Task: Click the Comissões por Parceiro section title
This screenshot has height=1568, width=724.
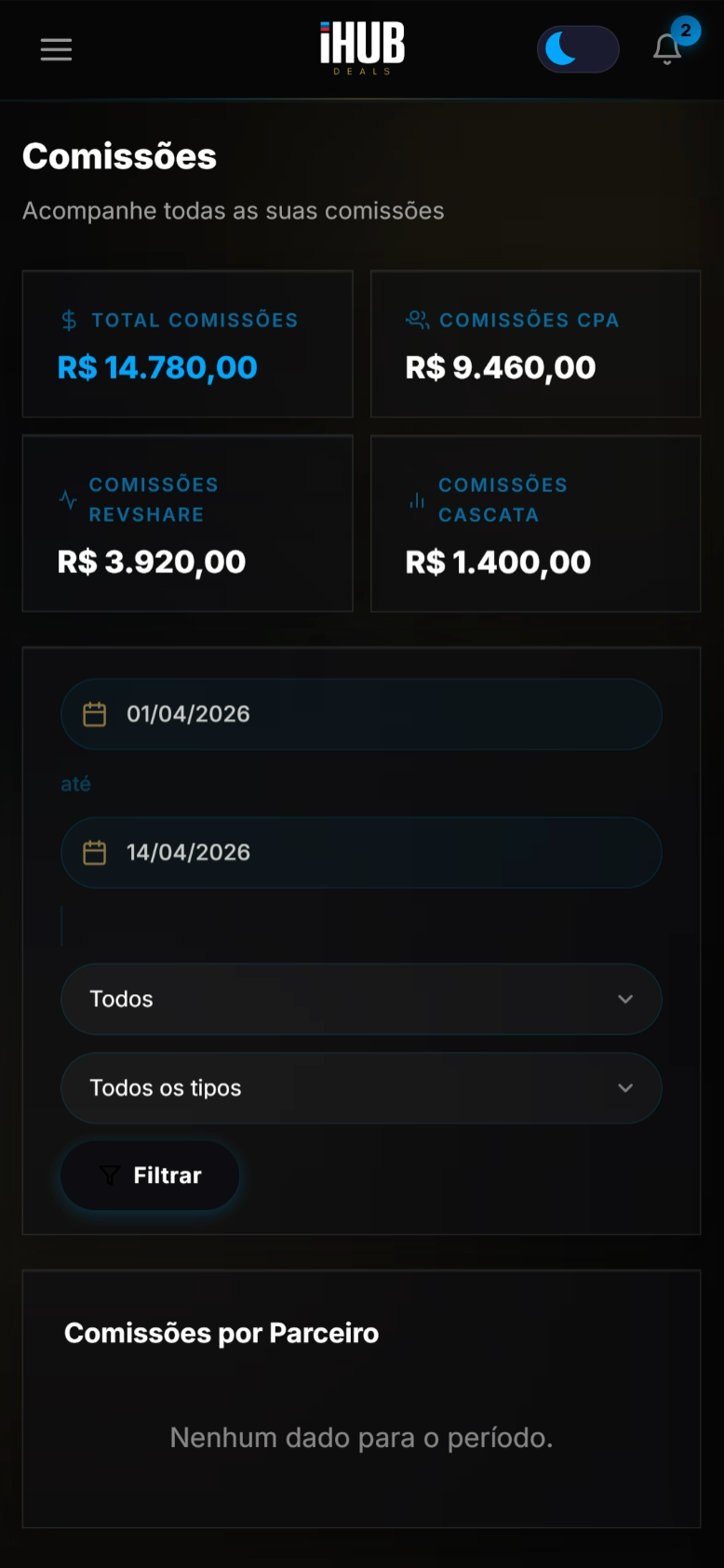Action: [221, 1333]
